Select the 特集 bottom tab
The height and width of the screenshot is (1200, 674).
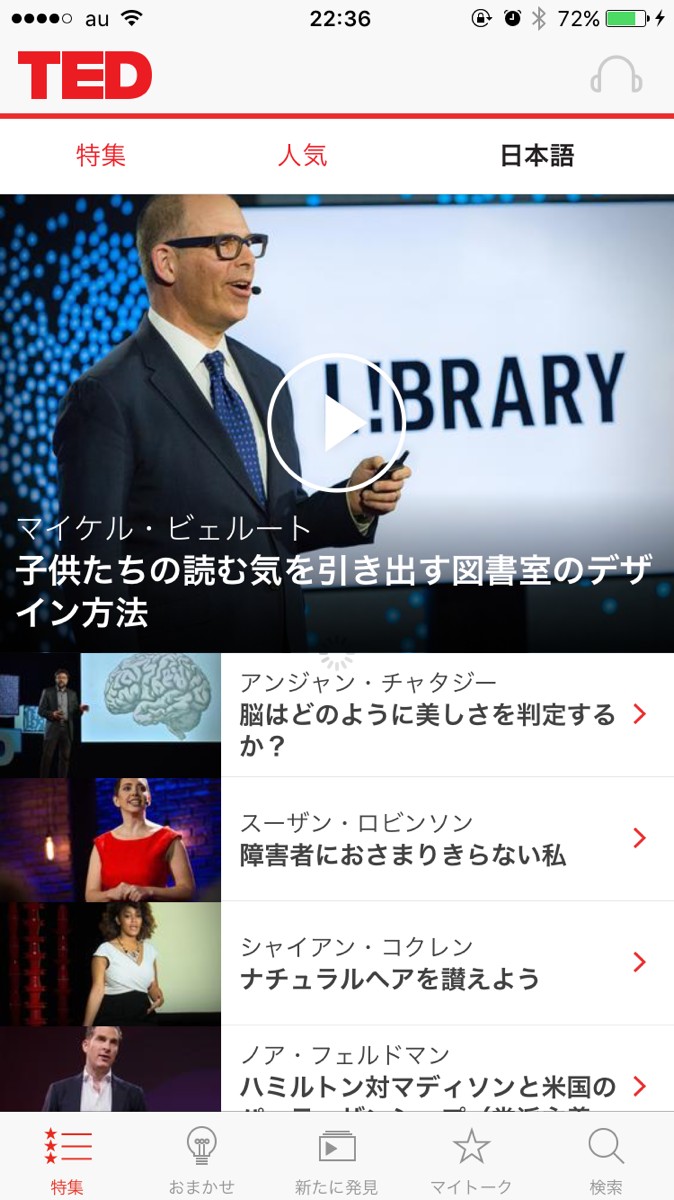pyautogui.click(x=67, y=1159)
